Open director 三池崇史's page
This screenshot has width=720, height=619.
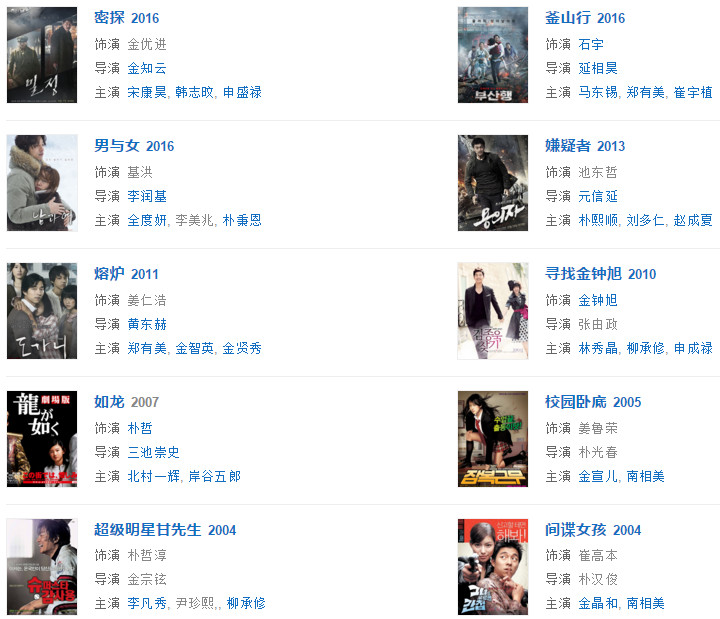coord(153,452)
